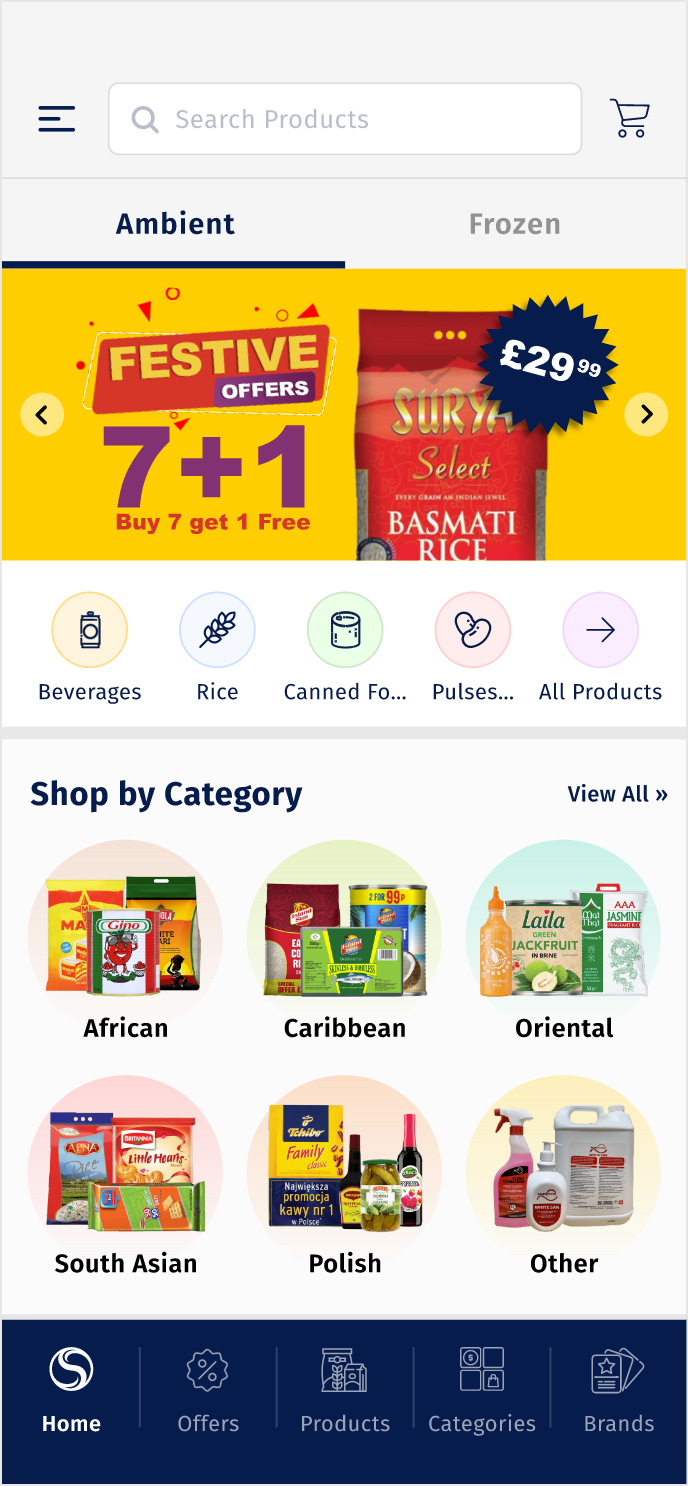The width and height of the screenshot is (688, 1486).
Task: Show the next banner slide
Action: tap(646, 414)
